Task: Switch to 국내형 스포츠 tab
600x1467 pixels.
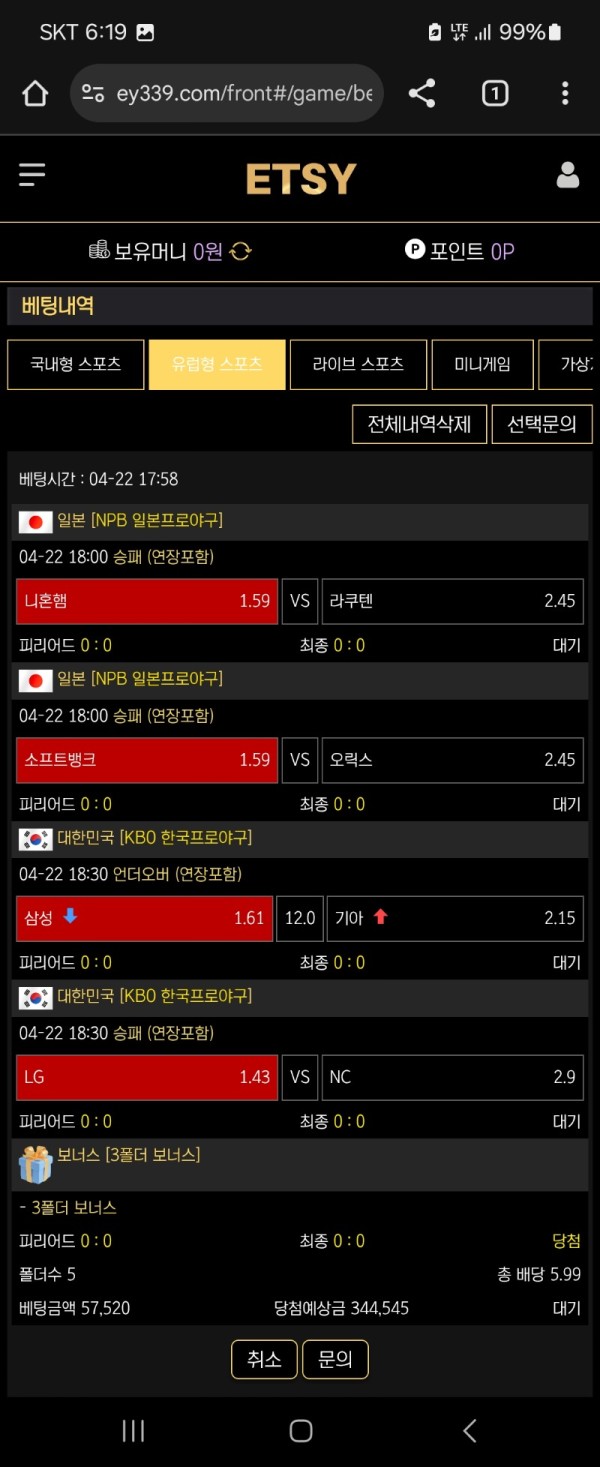Action: pyautogui.click(x=75, y=364)
